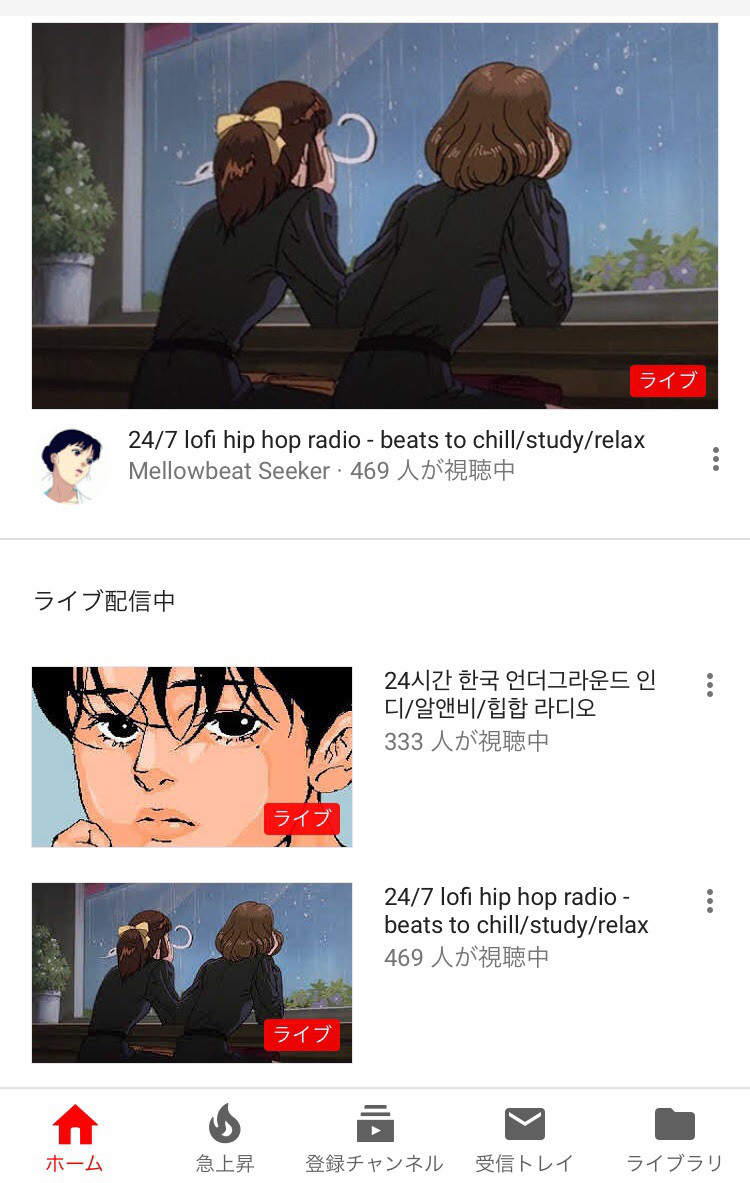Image resolution: width=750 pixels, height=1183 pixels.
Task: Switch to the 急上昇 trending tab
Action: (x=225, y=1138)
